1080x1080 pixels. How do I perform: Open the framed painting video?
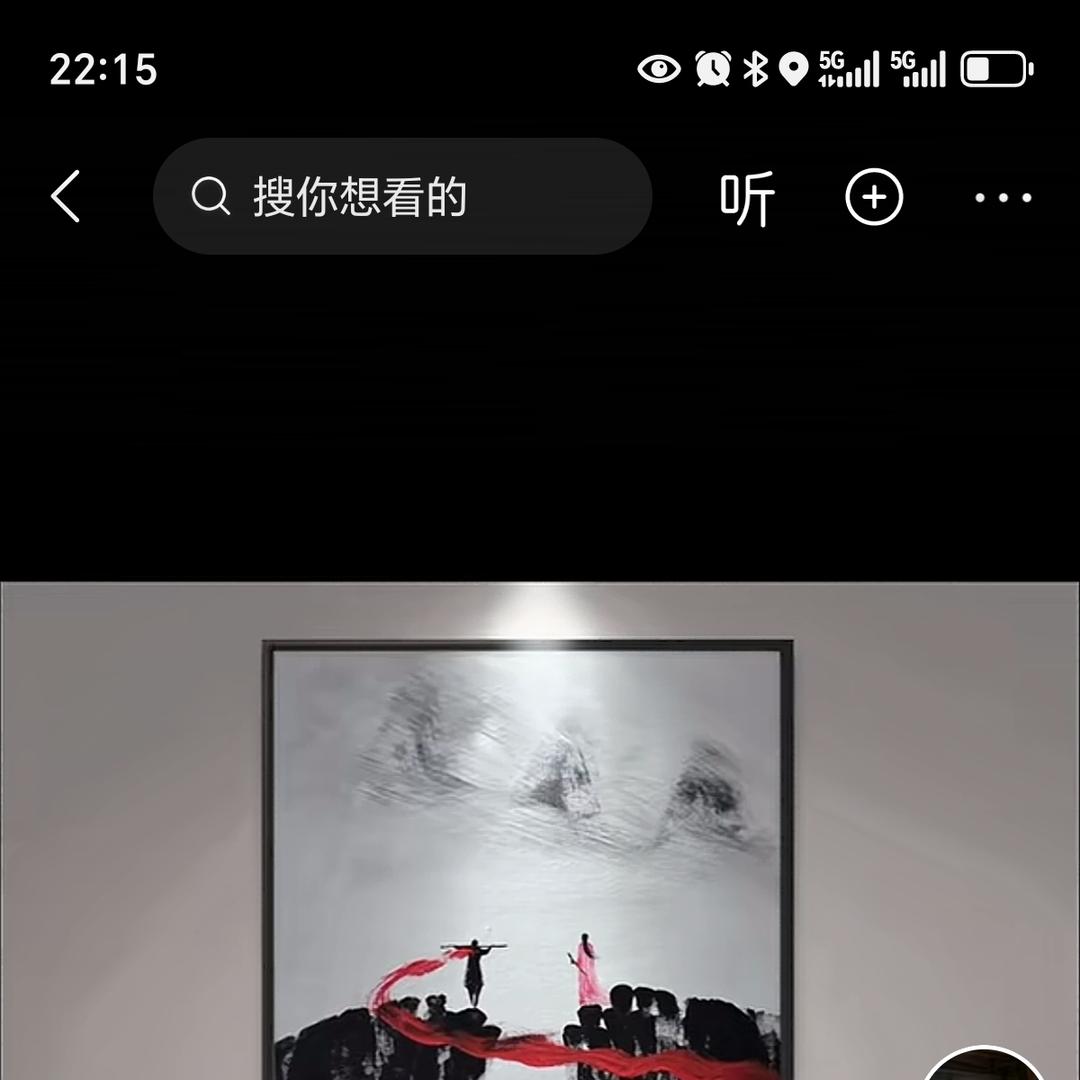[x=528, y=859]
